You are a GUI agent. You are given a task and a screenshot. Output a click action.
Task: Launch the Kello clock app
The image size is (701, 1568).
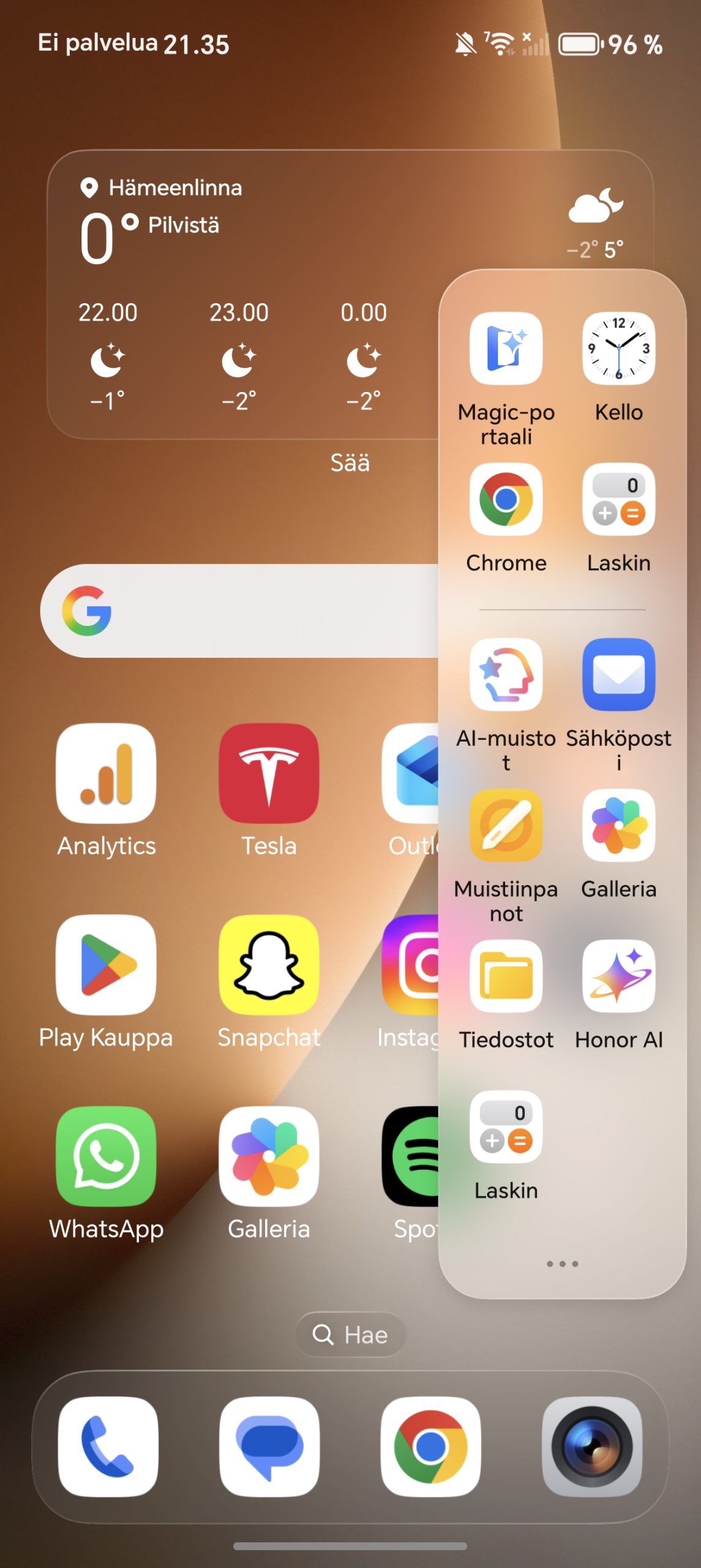coord(618,349)
